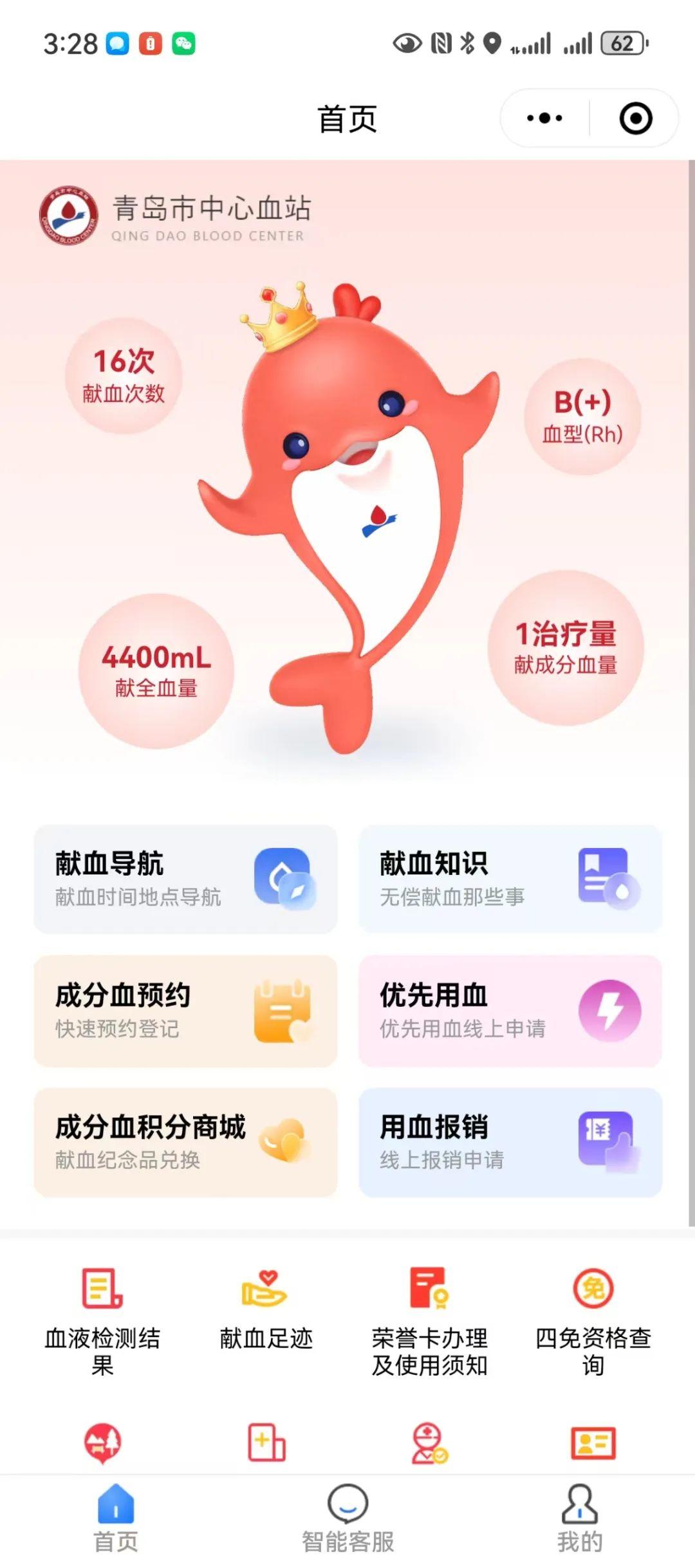Open 成分血预约 quick registration
The height and width of the screenshot is (1568, 695).
point(185,1011)
